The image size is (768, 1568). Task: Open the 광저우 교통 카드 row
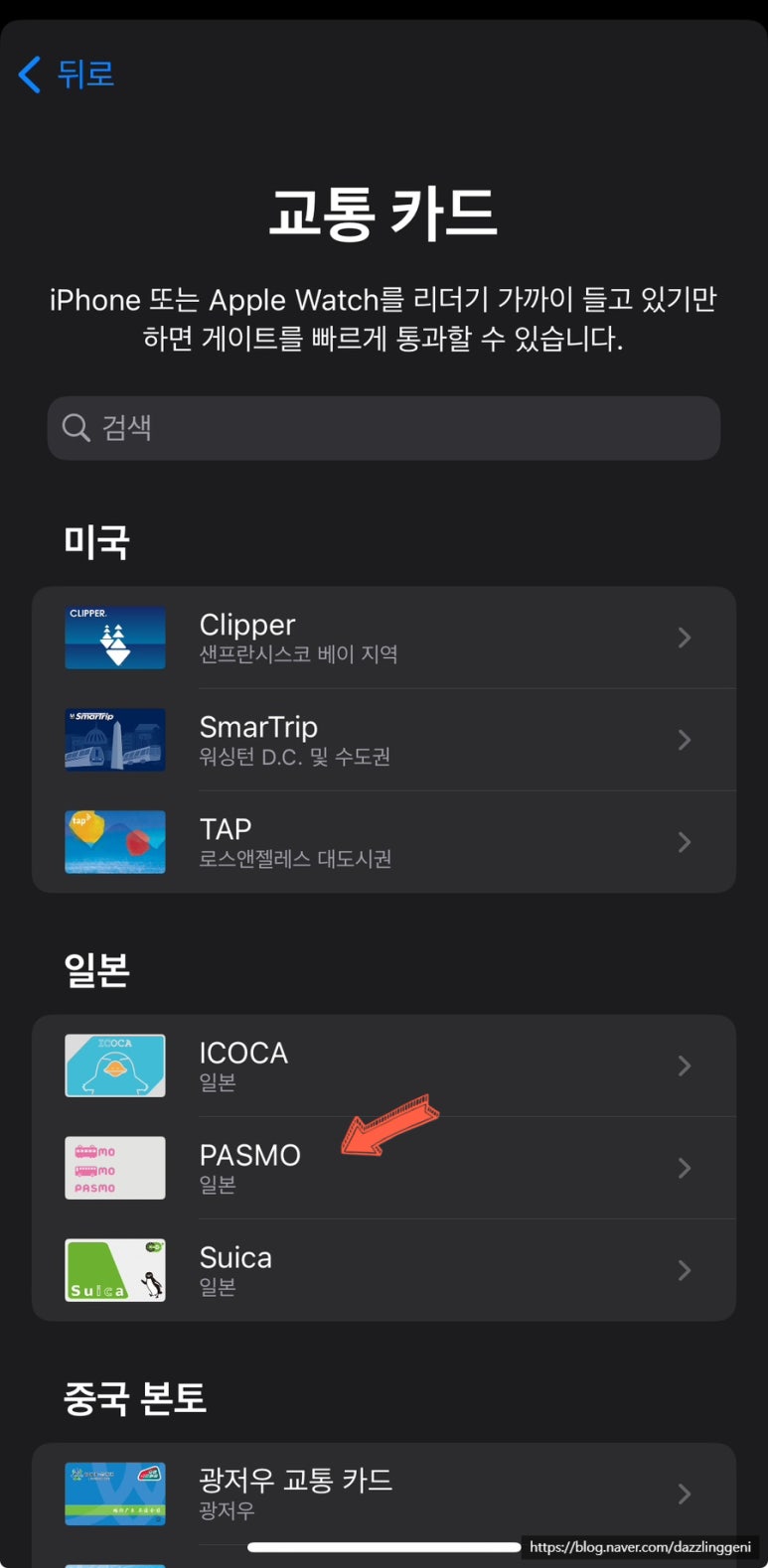(384, 1493)
